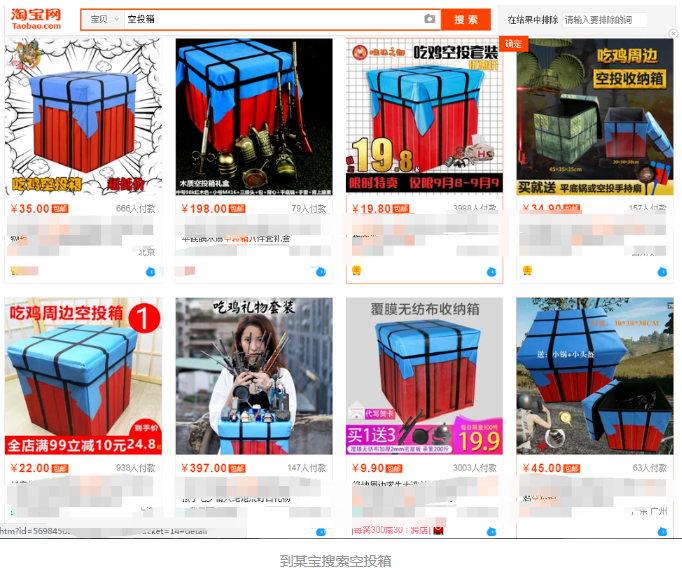Screen dimensions: 682x574
Task: Enter exclusion keyword in 在结果中排除 field
Action: [x=604, y=19]
